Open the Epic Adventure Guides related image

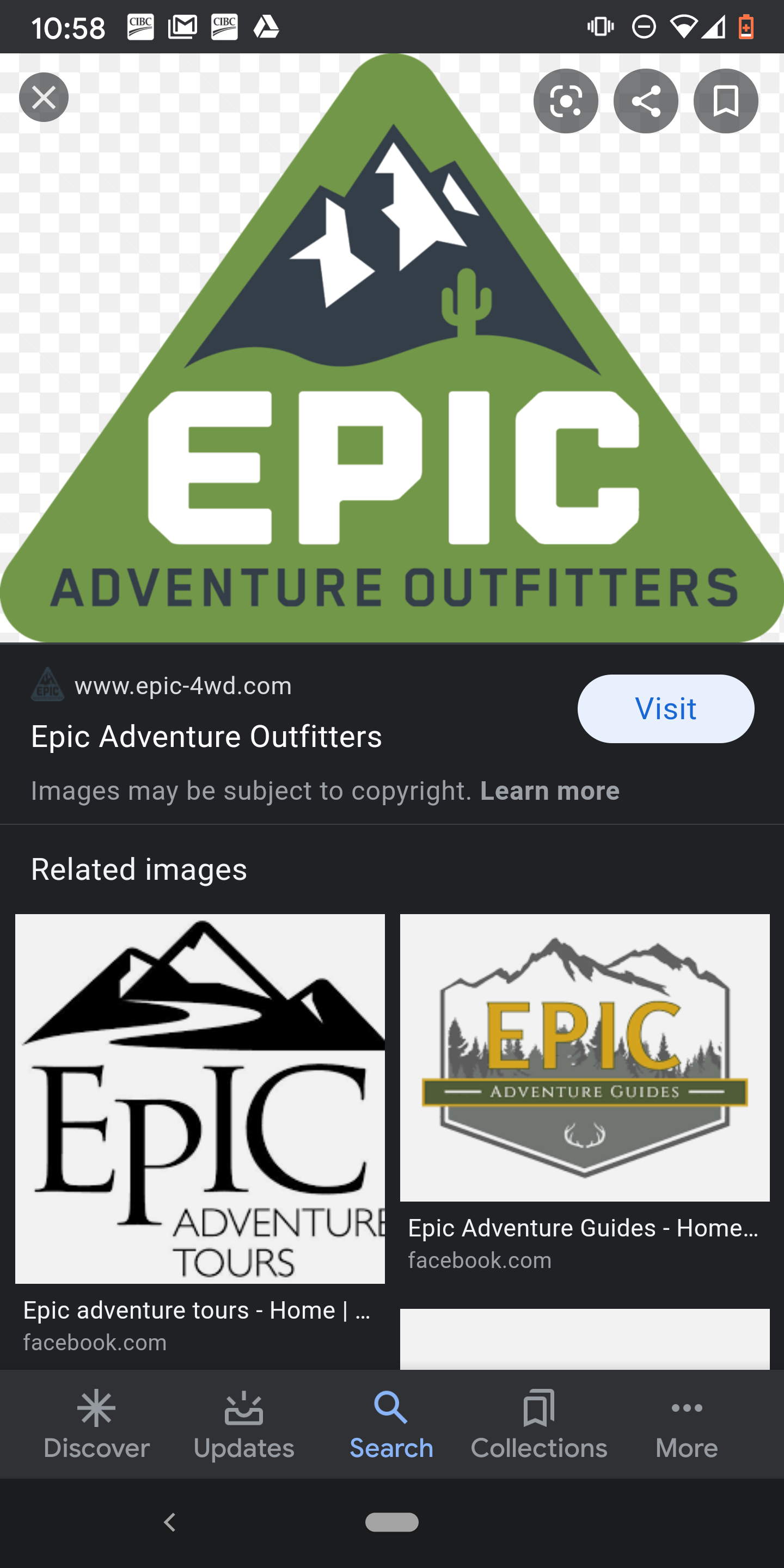click(584, 1057)
